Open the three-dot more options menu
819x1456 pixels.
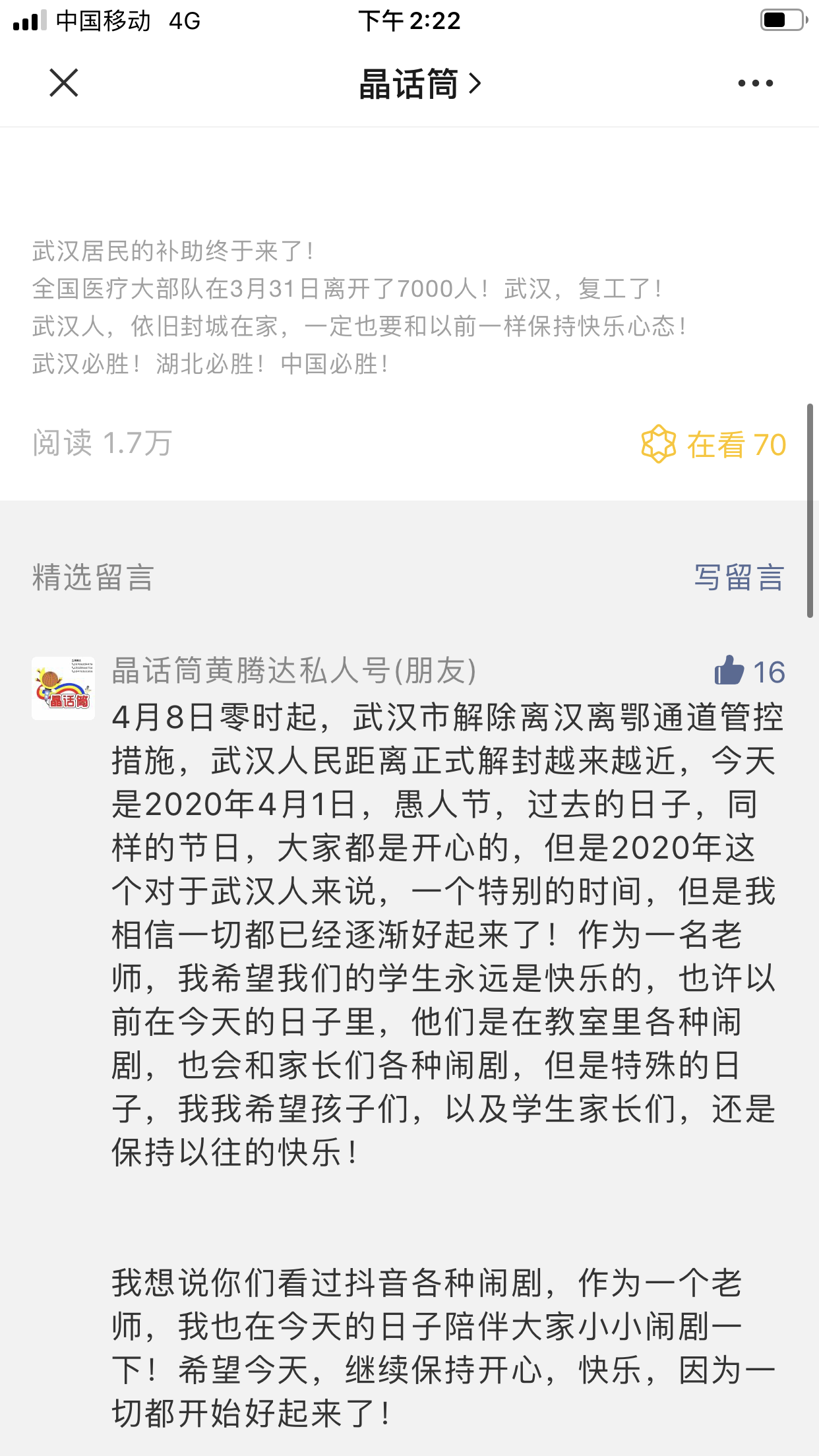(x=755, y=84)
